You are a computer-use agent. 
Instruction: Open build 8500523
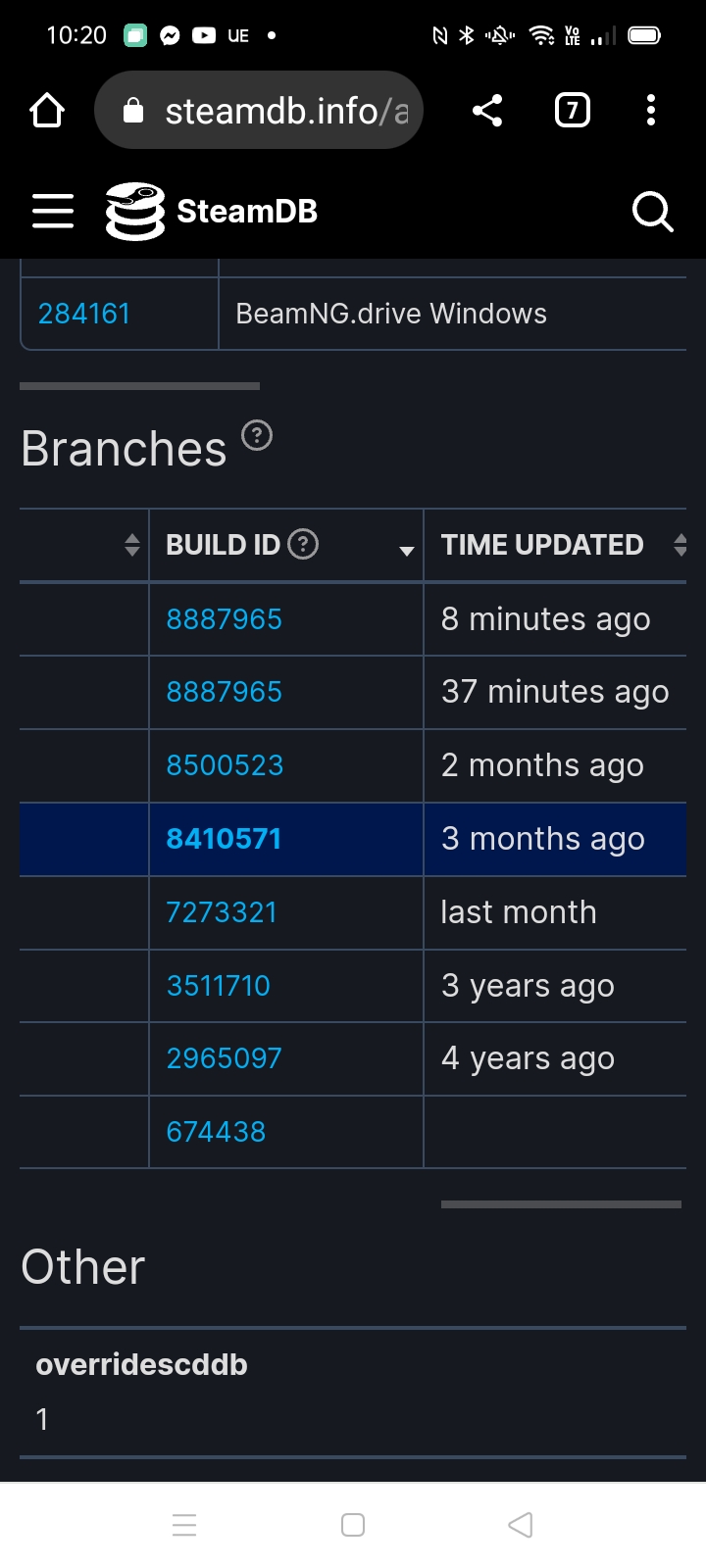pyautogui.click(x=225, y=765)
